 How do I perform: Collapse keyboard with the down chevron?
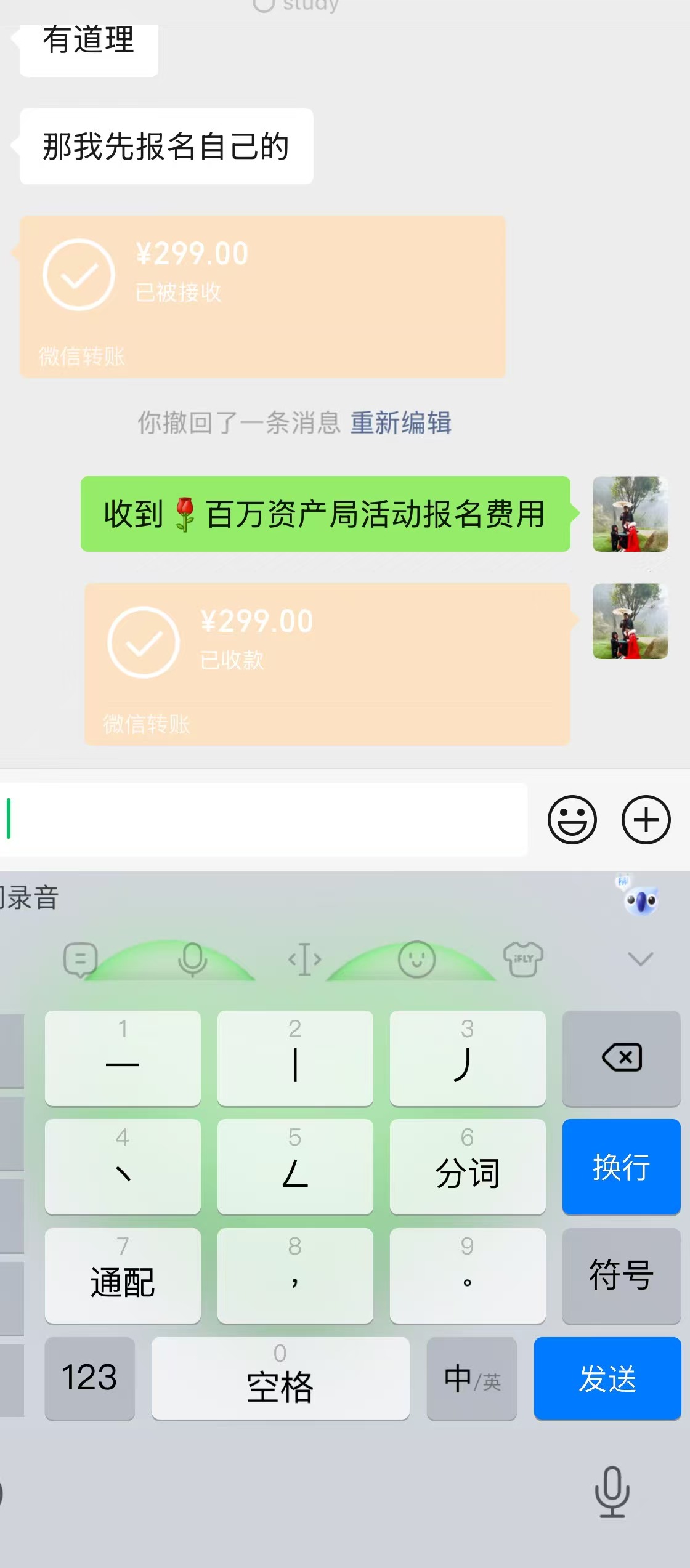pyautogui.click(x=640, y=958)
